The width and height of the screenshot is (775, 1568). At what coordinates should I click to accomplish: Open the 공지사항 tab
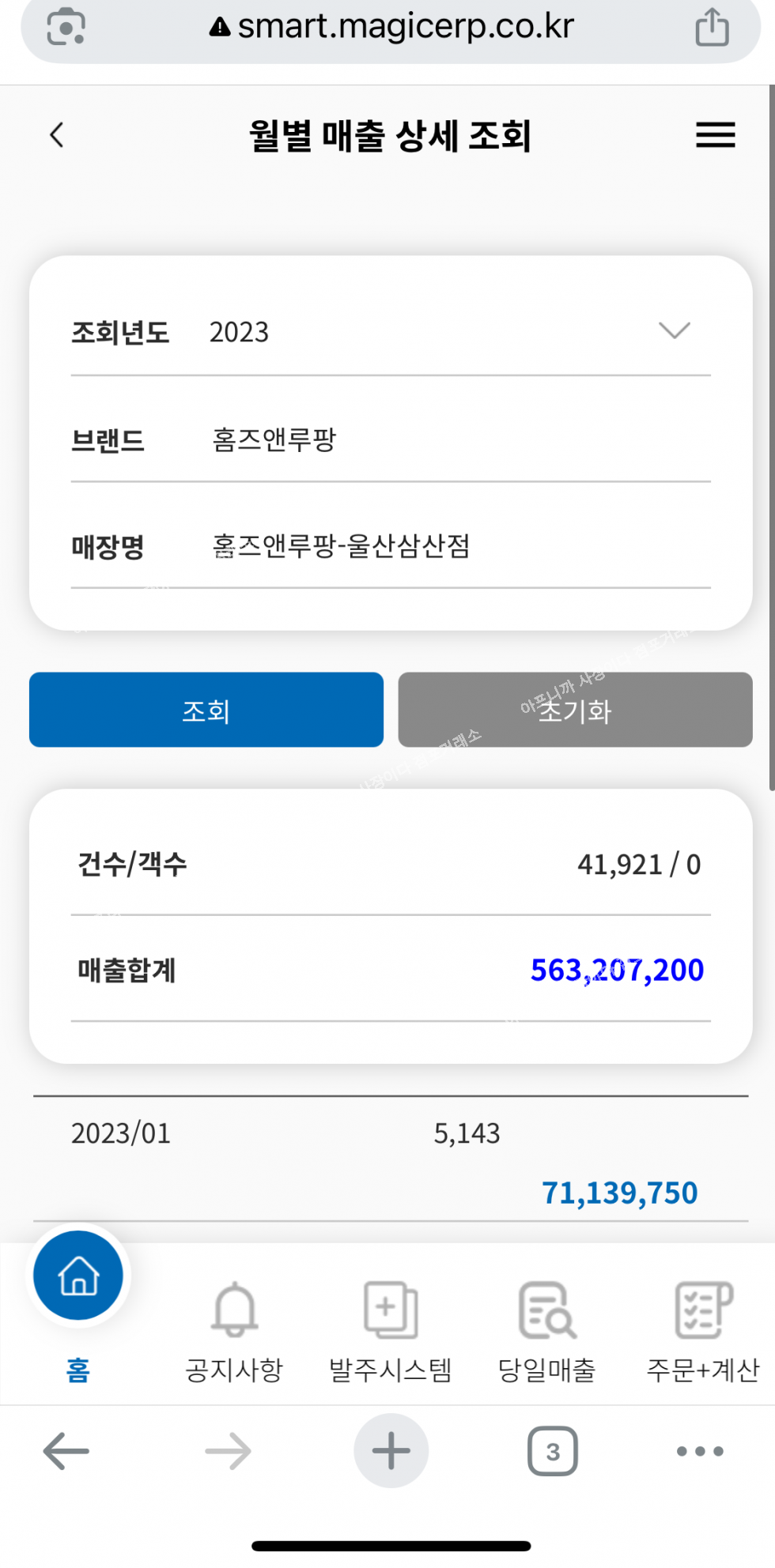[234, 1332]
